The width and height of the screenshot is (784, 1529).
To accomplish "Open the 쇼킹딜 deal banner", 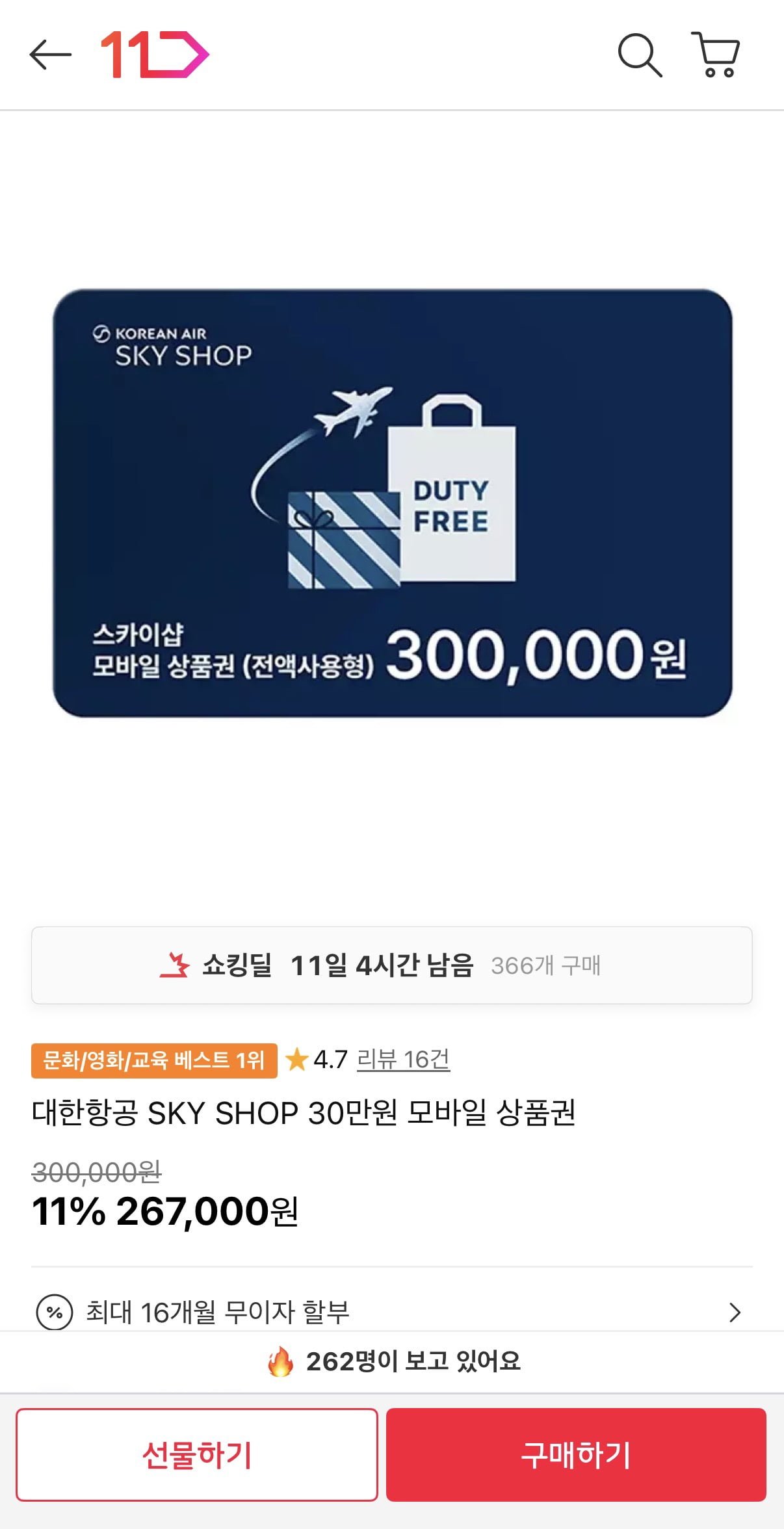I will (x=392, y=965).
